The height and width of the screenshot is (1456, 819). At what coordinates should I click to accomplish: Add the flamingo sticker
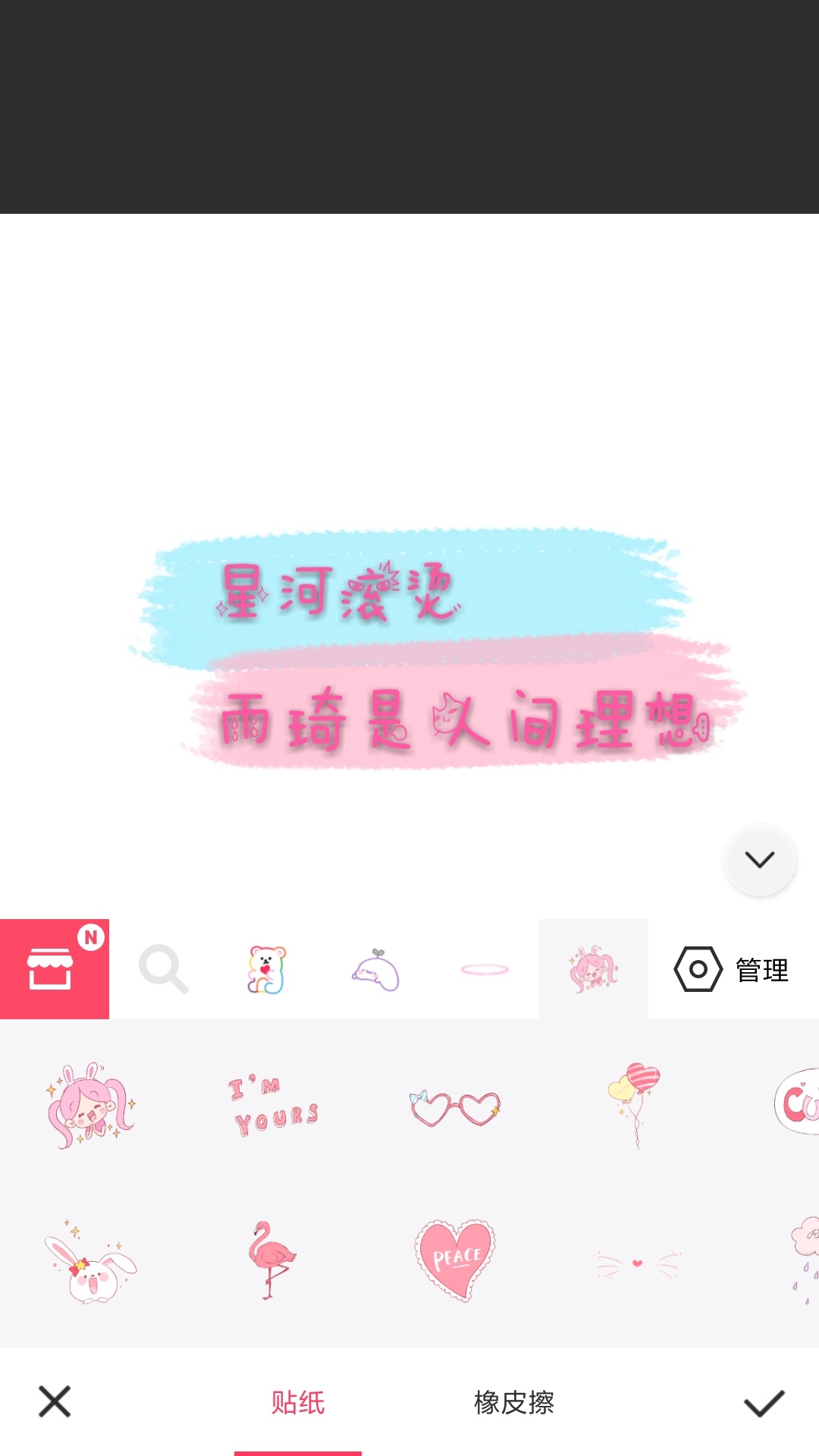(x=272, y=1260)
